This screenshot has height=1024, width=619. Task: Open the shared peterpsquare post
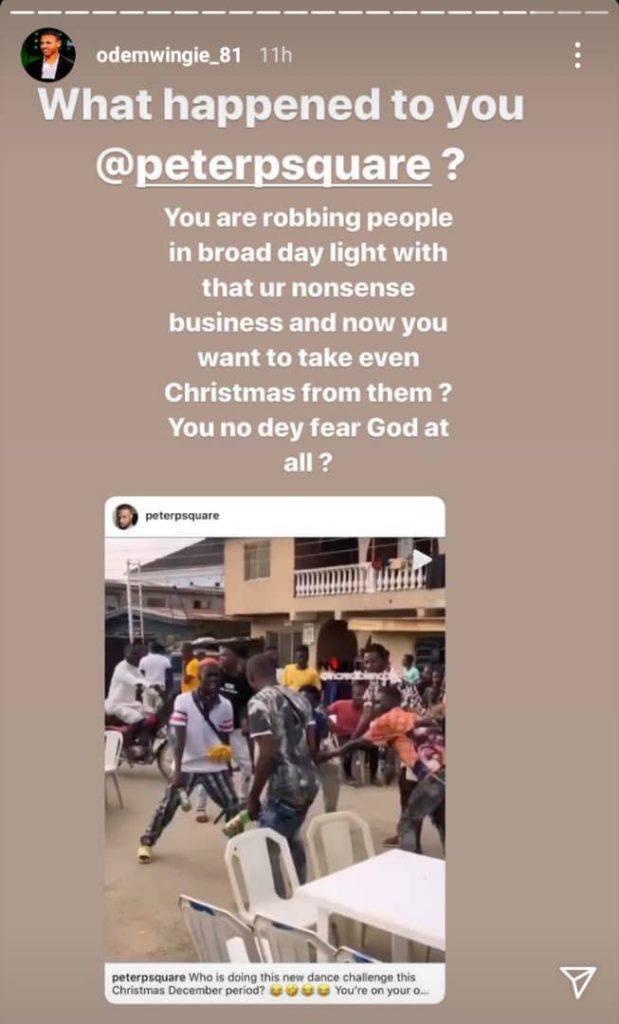tap(275, 750)
